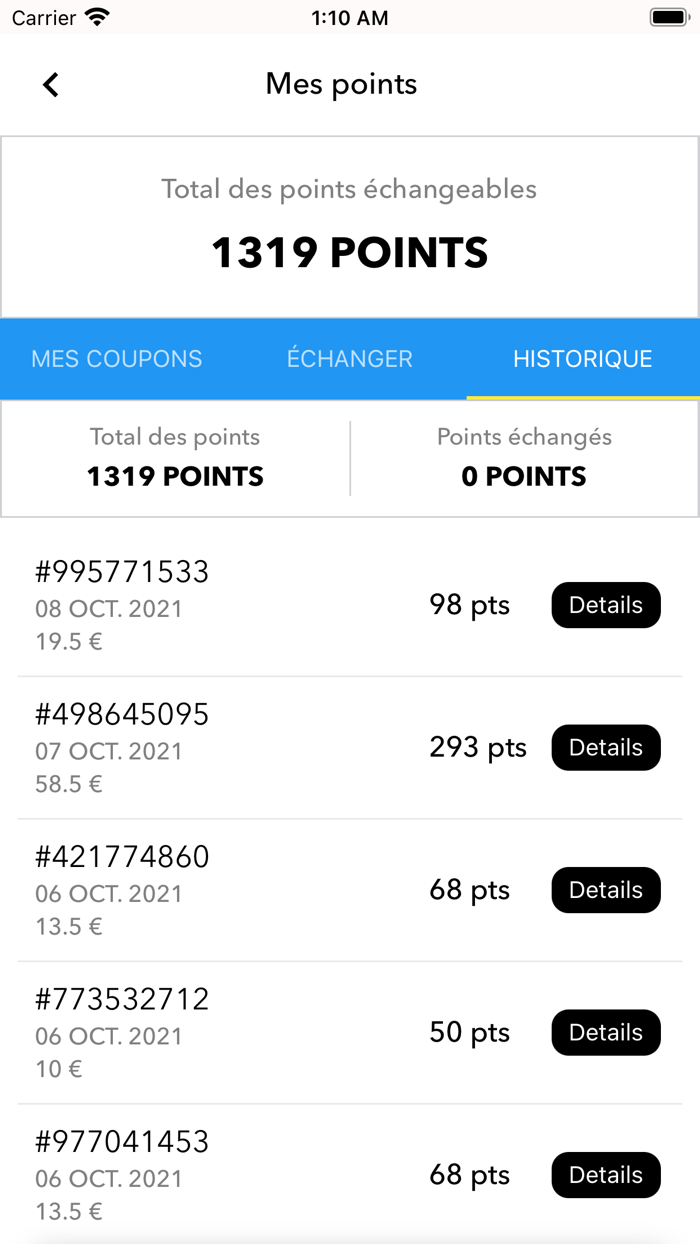Select the Historique tab

582,359
